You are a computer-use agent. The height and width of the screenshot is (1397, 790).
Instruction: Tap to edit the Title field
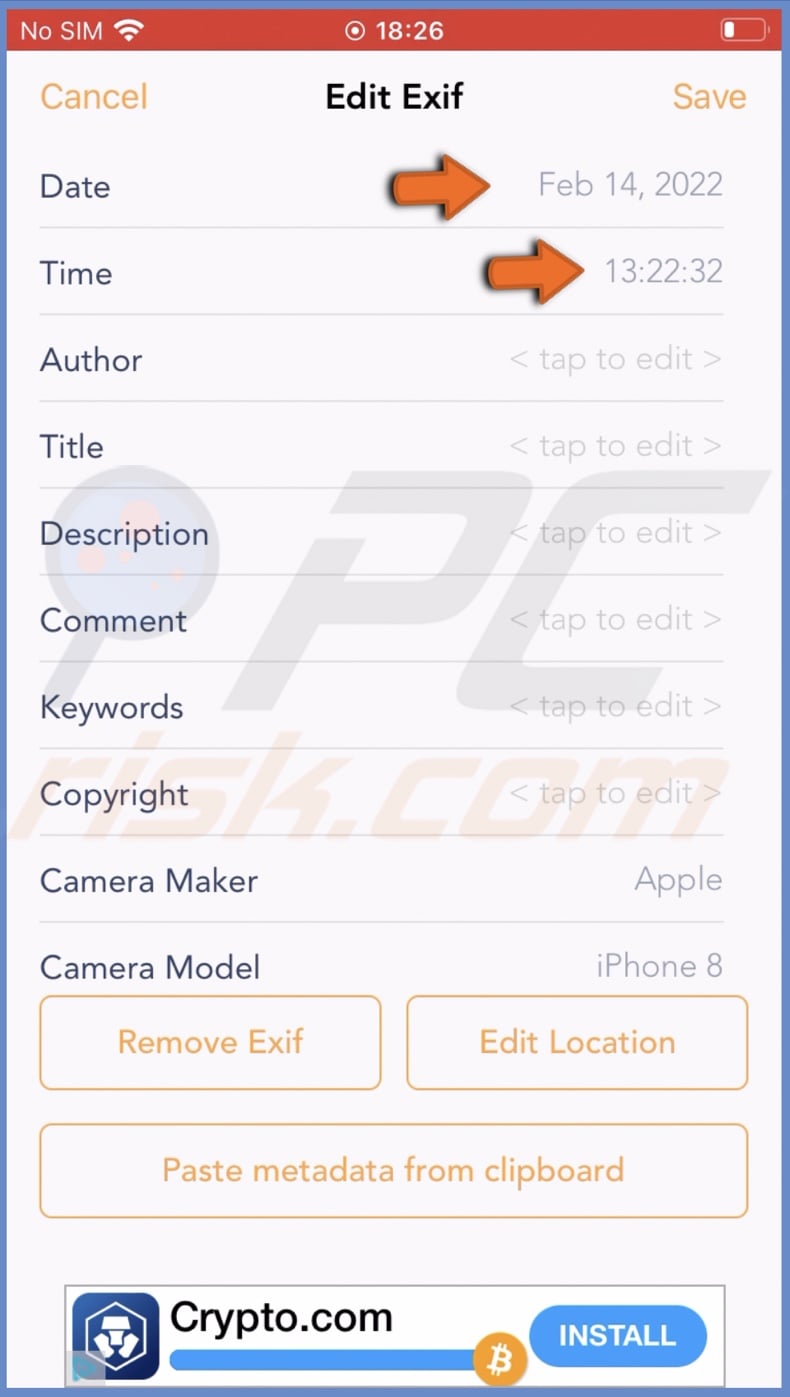(x=614, y=446)
